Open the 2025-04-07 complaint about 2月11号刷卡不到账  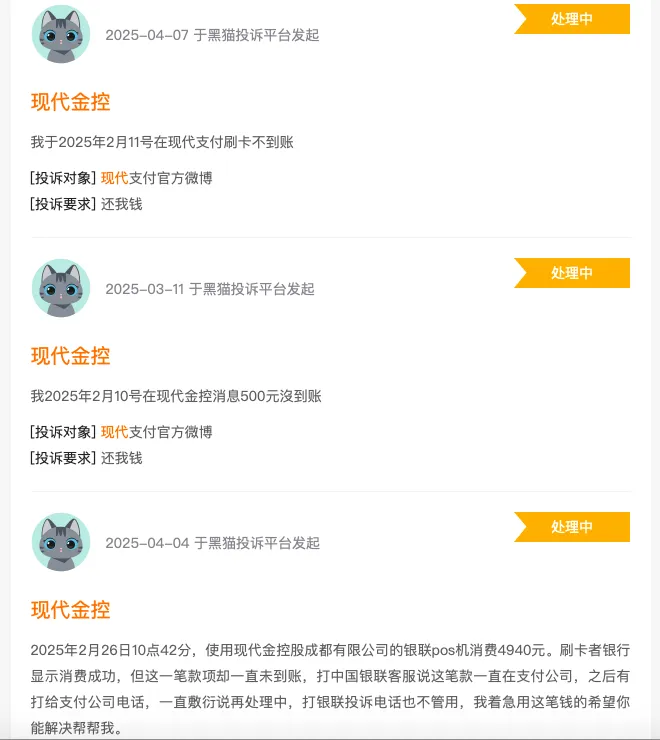(x=71, y=102)
